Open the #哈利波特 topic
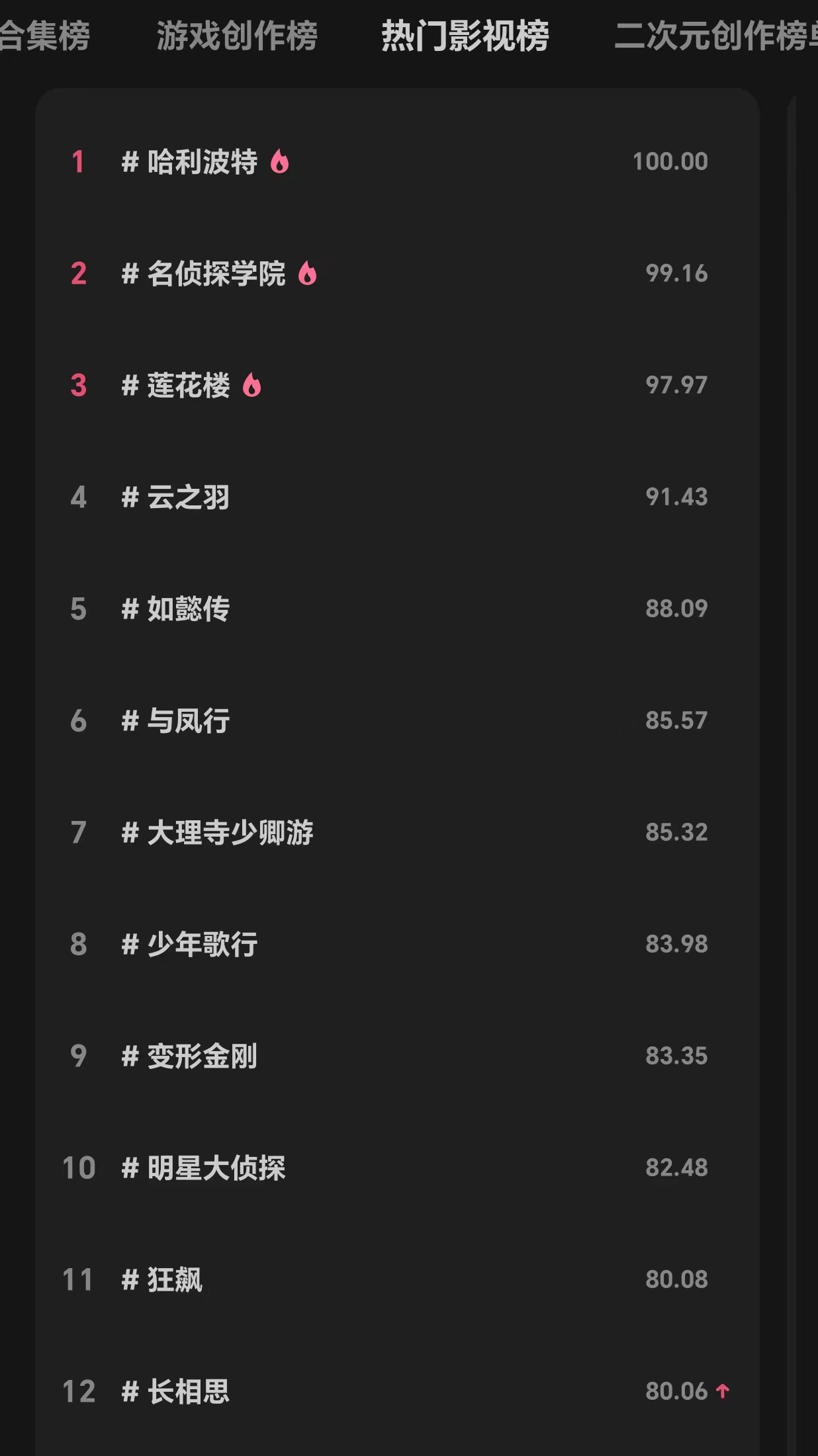The height and width of the screenshot is (1456, 818). pos(202,162)
